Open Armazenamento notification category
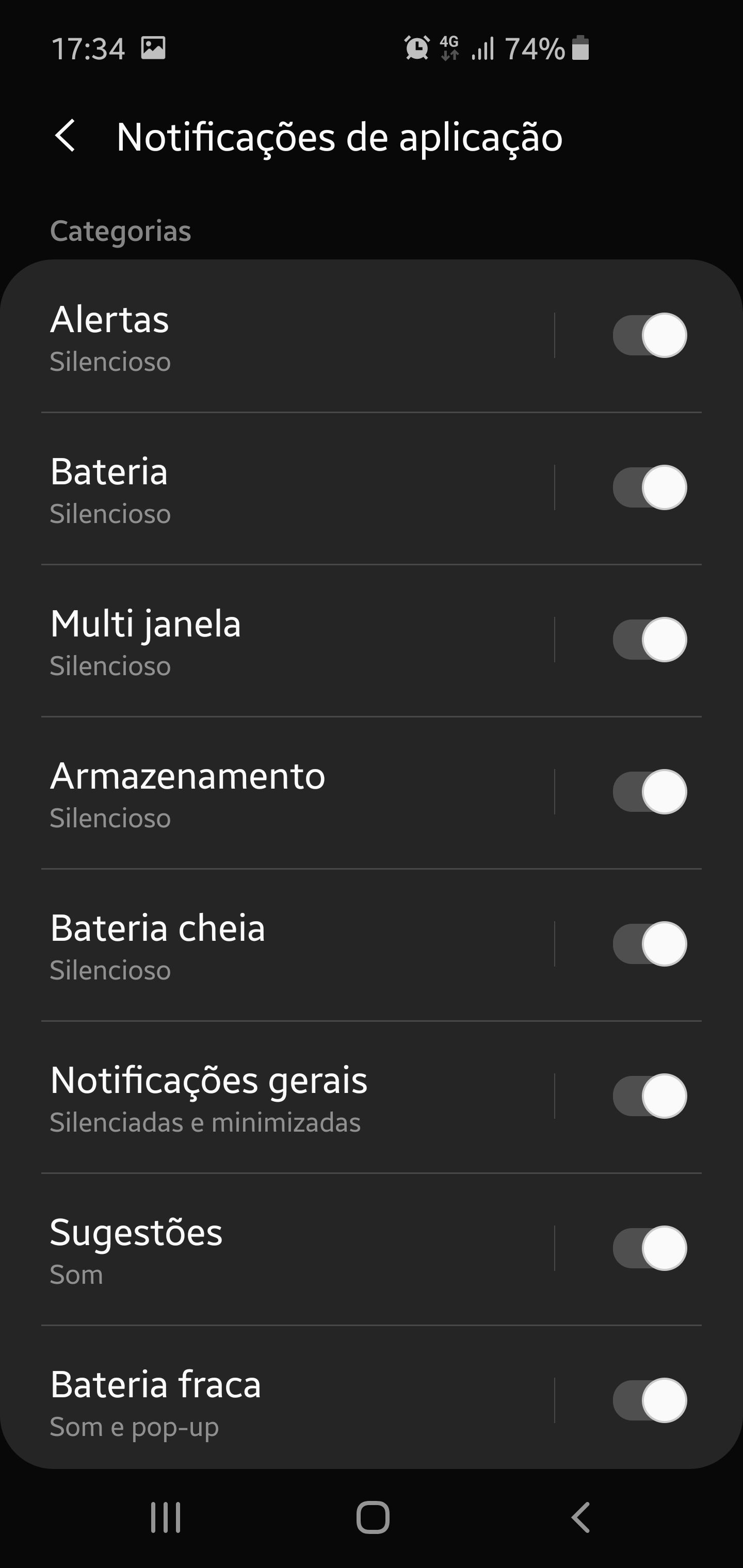The height and width of the screenshot is (1568, 743). point(274,793)
